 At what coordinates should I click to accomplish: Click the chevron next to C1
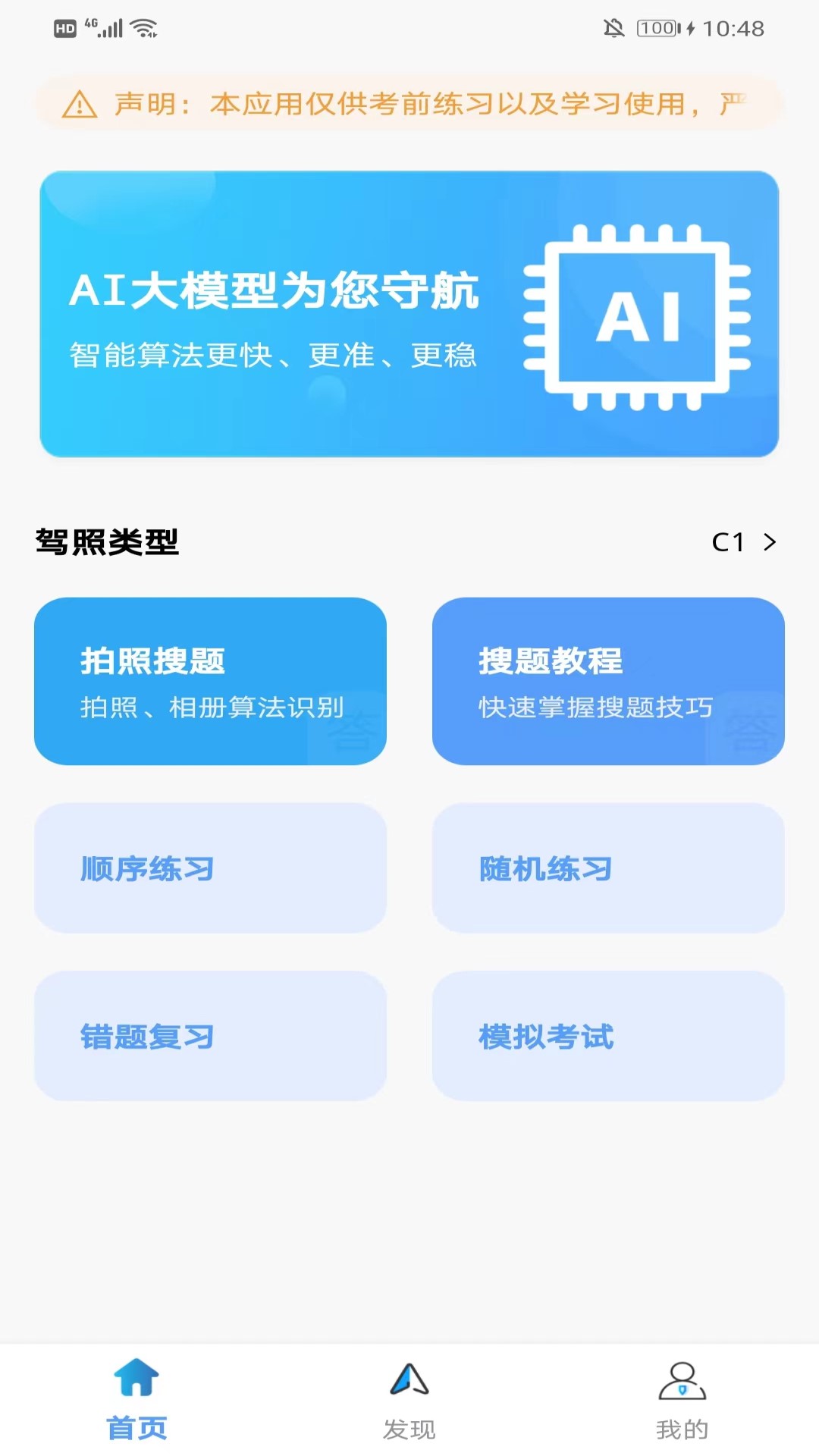[x=770, y=542]
